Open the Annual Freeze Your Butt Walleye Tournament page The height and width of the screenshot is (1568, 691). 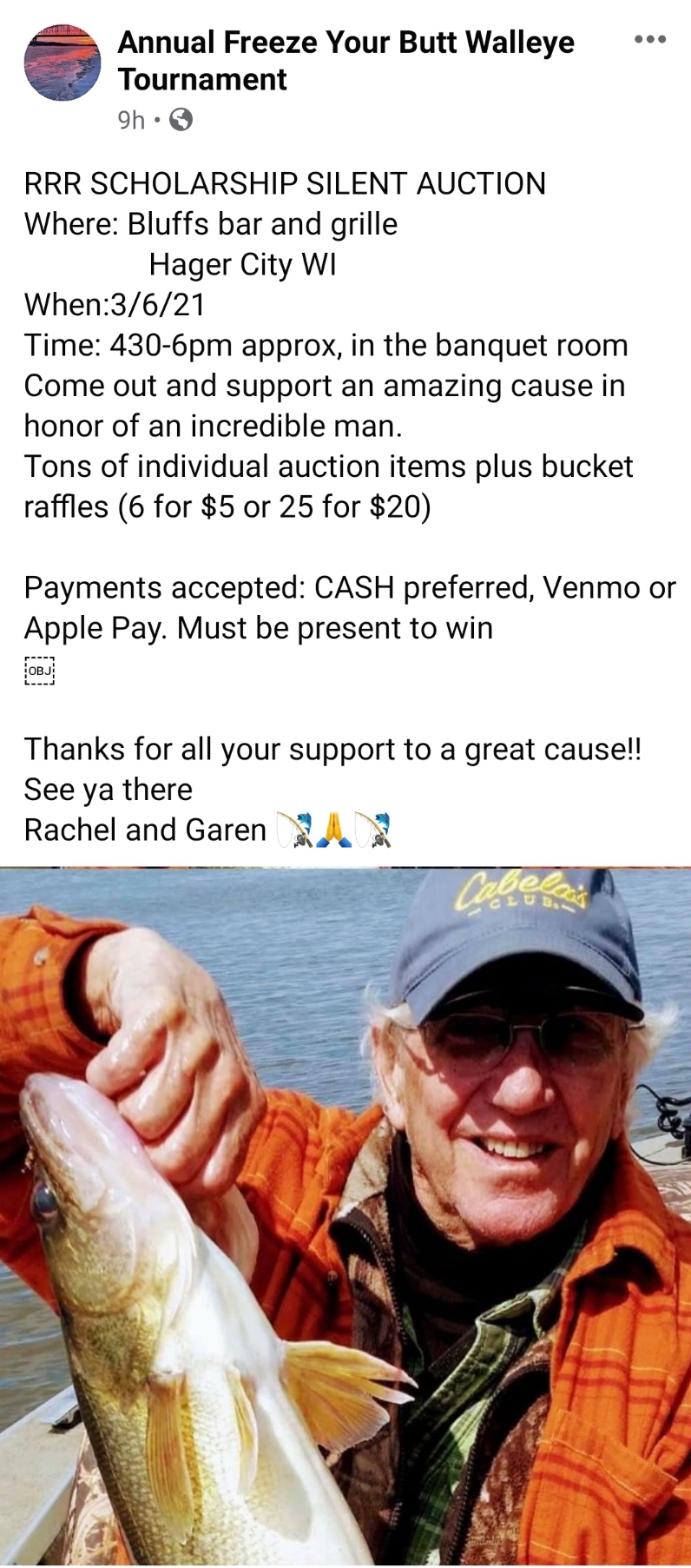coord(345,60)
